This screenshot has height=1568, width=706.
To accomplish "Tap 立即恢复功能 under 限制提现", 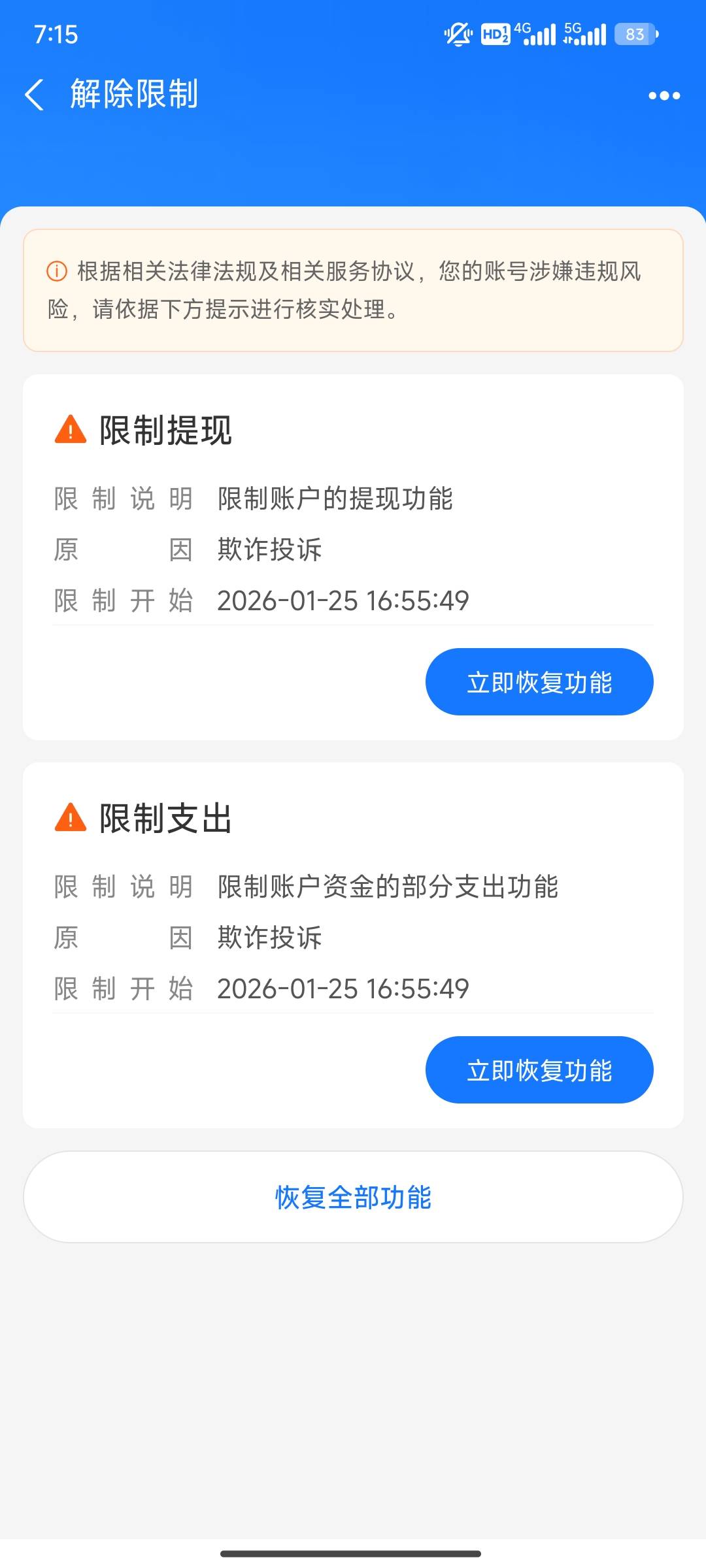I will pyautogui.click(x=539, y=682).
